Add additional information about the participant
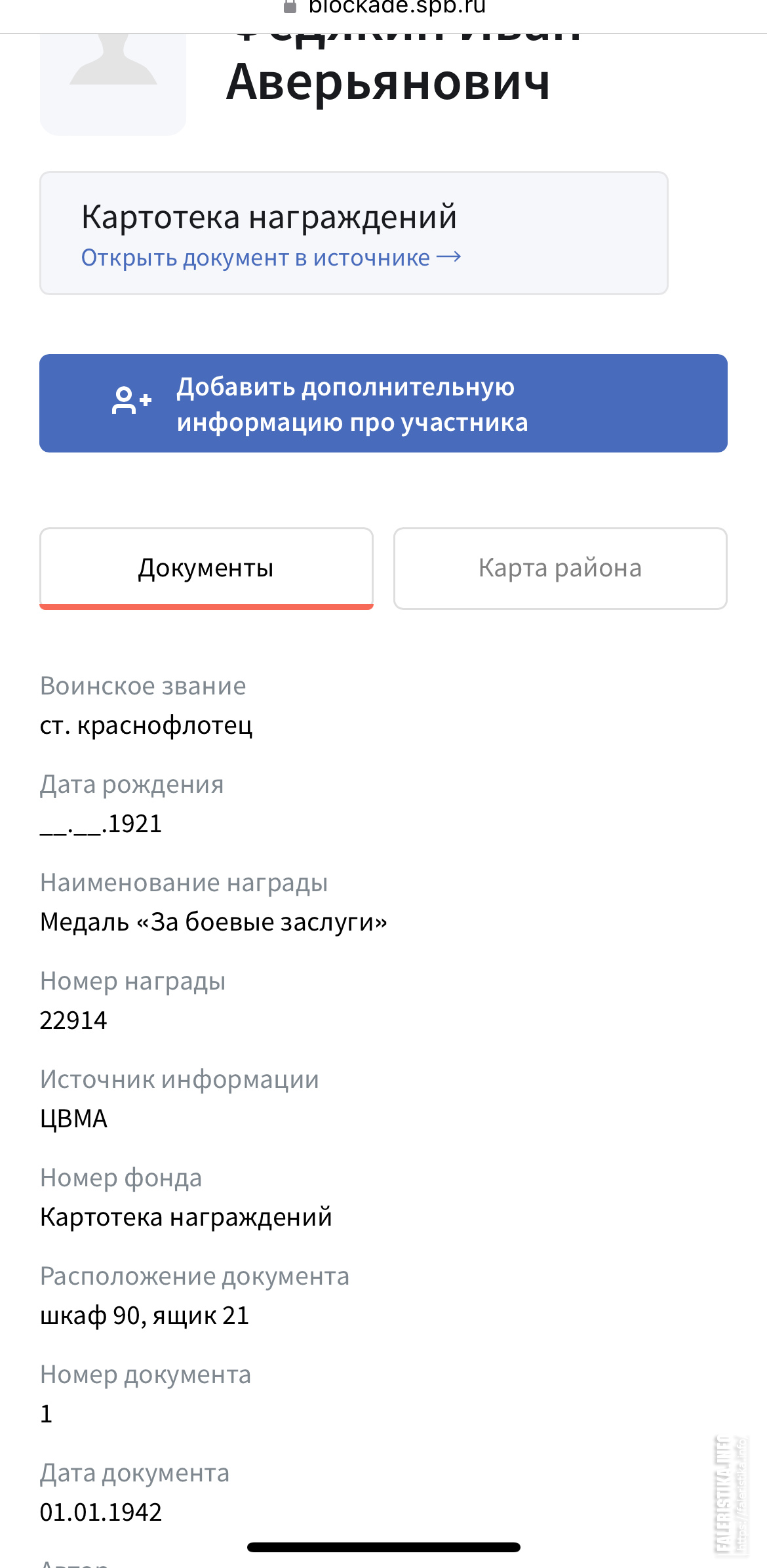Image resolution: width=767 pixels, height=1568 pixels. pos(383,403)
